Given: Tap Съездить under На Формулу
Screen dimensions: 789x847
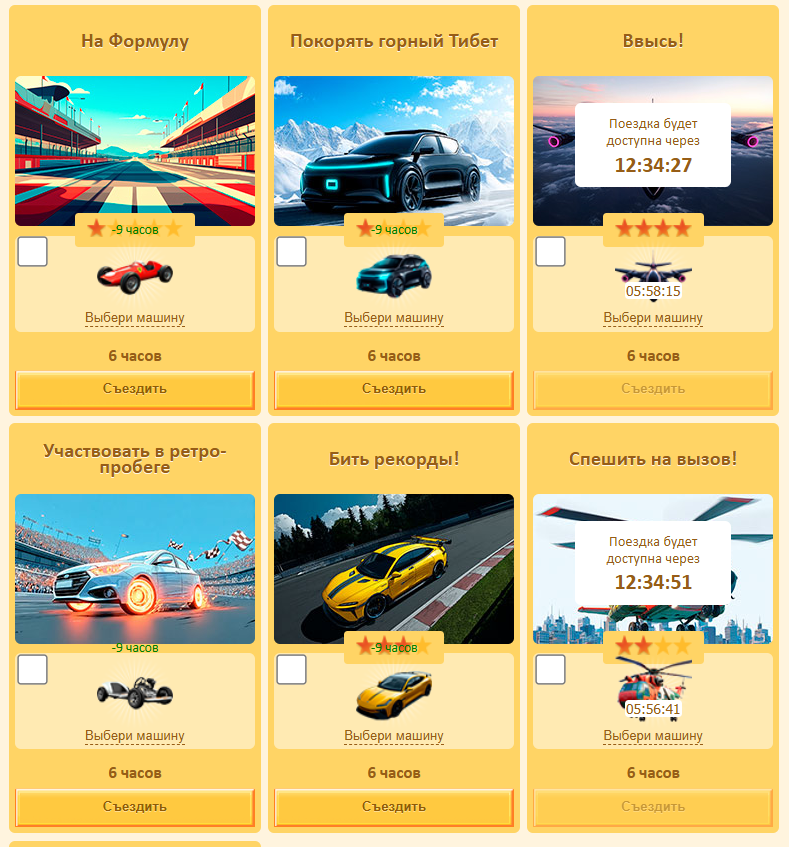Looking at the screenshot, I should [135, 389].
